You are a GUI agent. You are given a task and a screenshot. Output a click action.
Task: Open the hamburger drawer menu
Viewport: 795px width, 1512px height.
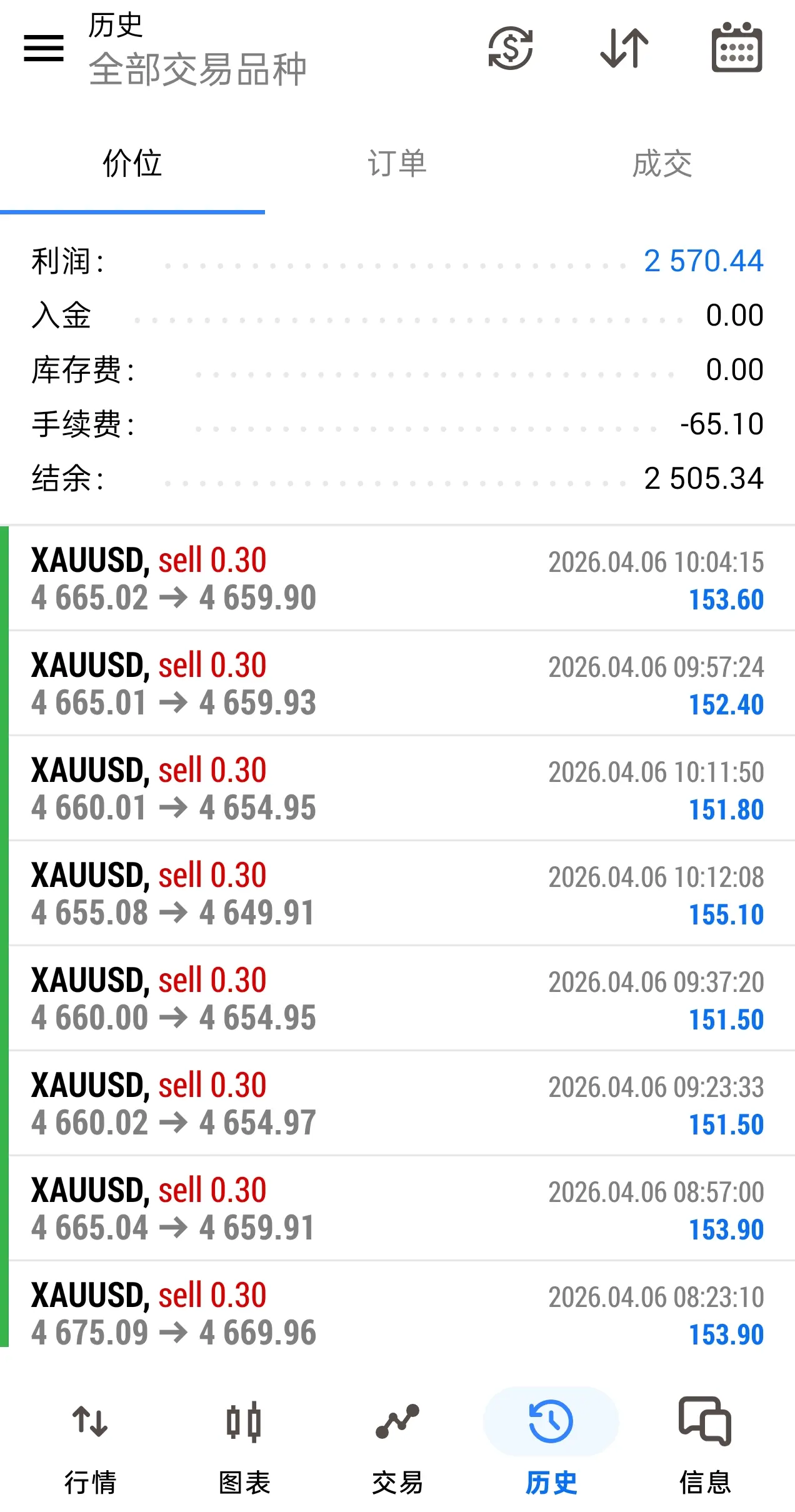(44, 48)
